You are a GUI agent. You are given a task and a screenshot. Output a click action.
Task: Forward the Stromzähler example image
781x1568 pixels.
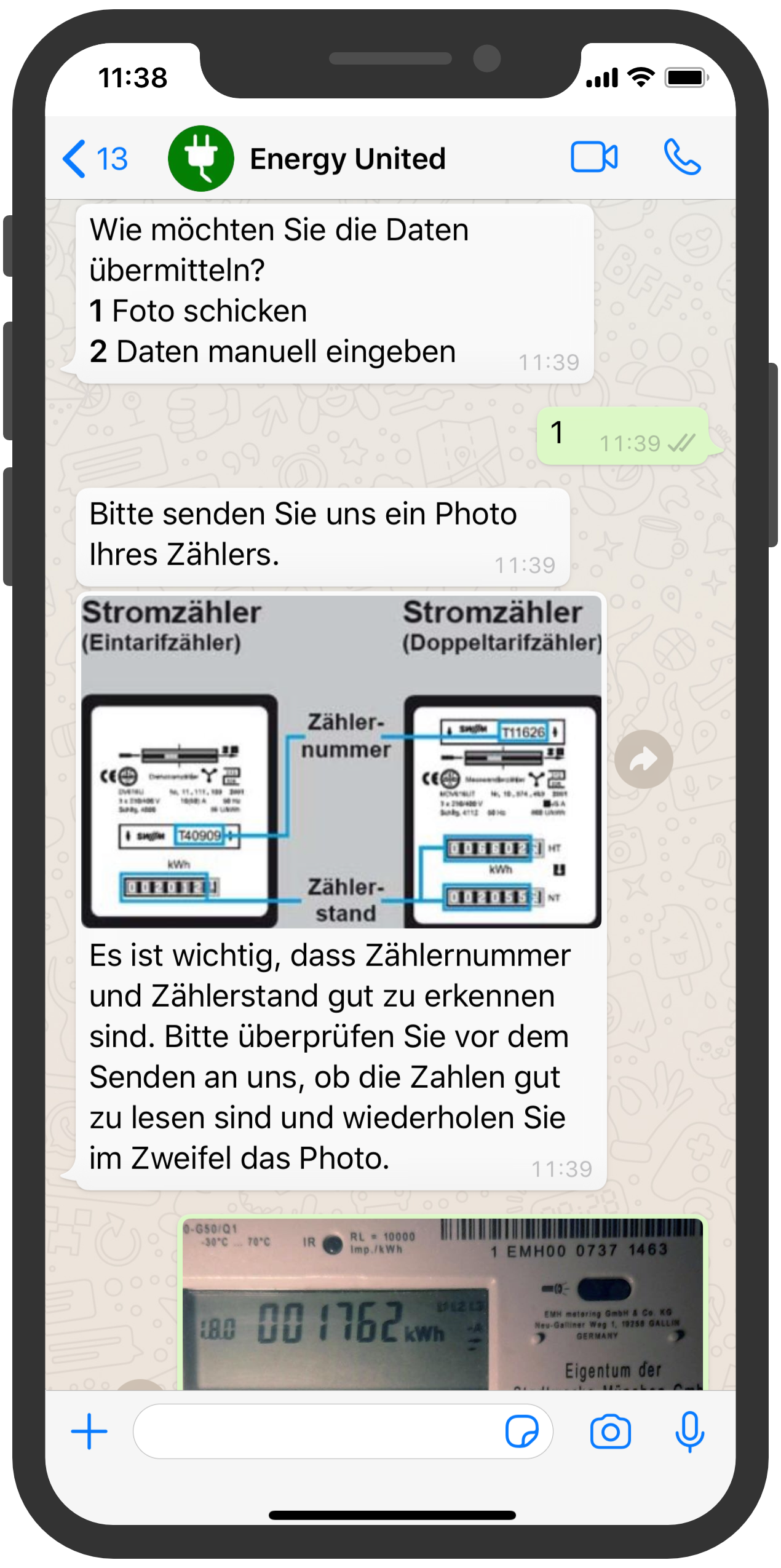[643, 759]
